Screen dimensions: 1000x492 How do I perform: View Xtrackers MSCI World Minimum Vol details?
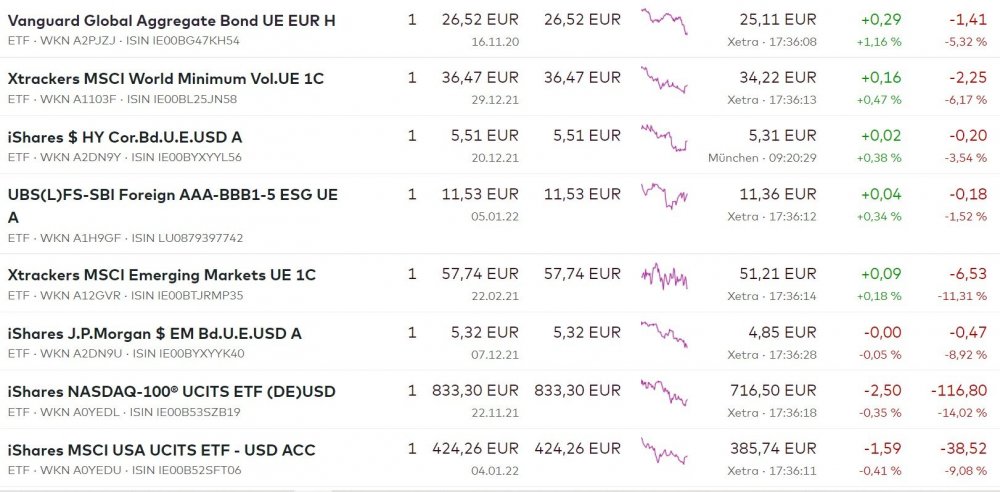[x=165, y=78]
